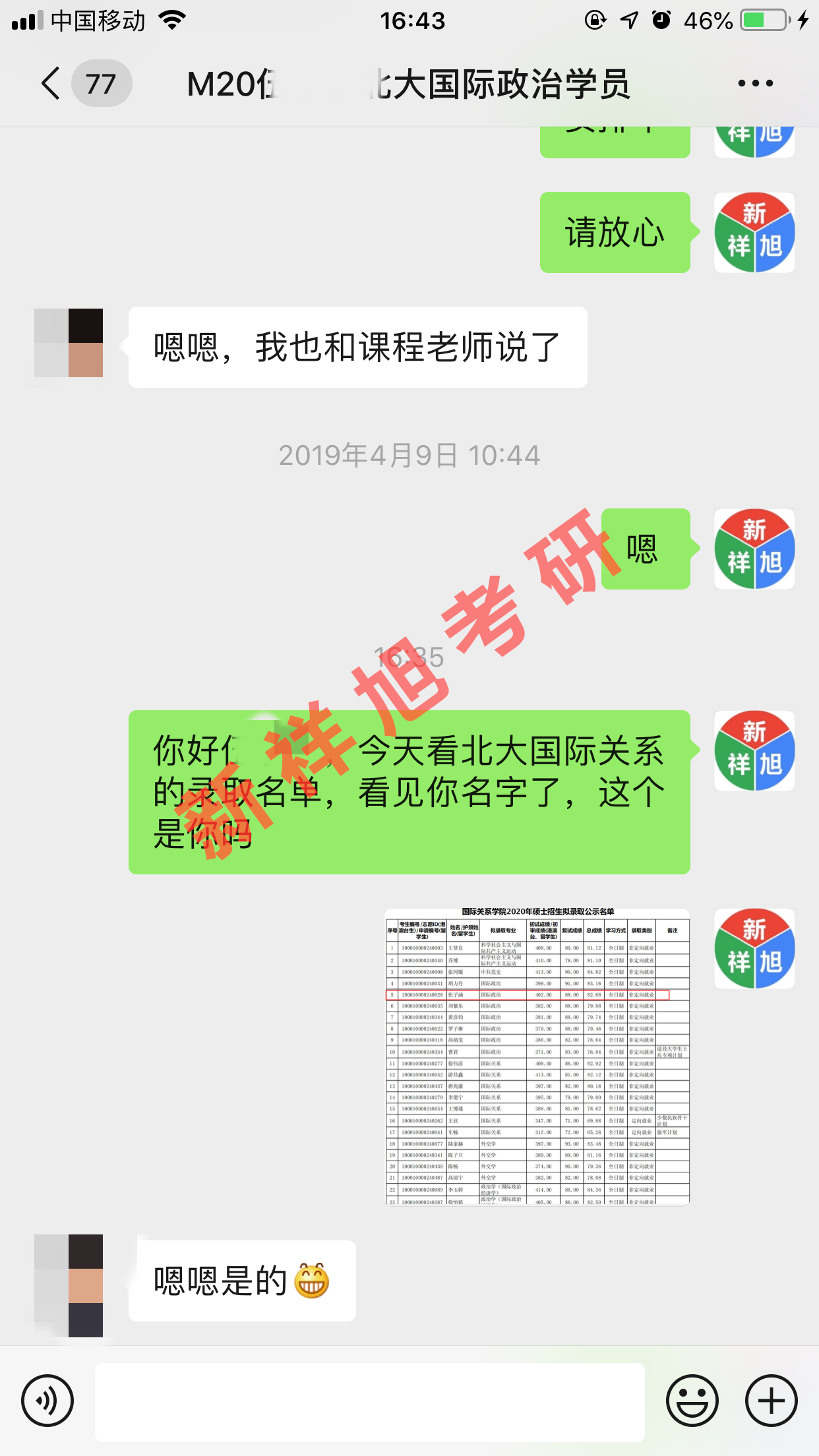
Task: View profile of sender of 嗯嗯是的
Action: (69, 1285)
